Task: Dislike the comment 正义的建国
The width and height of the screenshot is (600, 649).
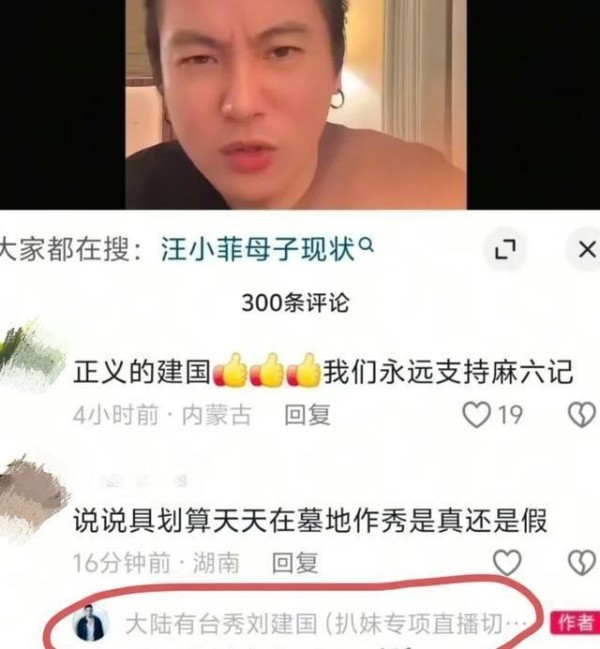Action: [x=582, y=414]
